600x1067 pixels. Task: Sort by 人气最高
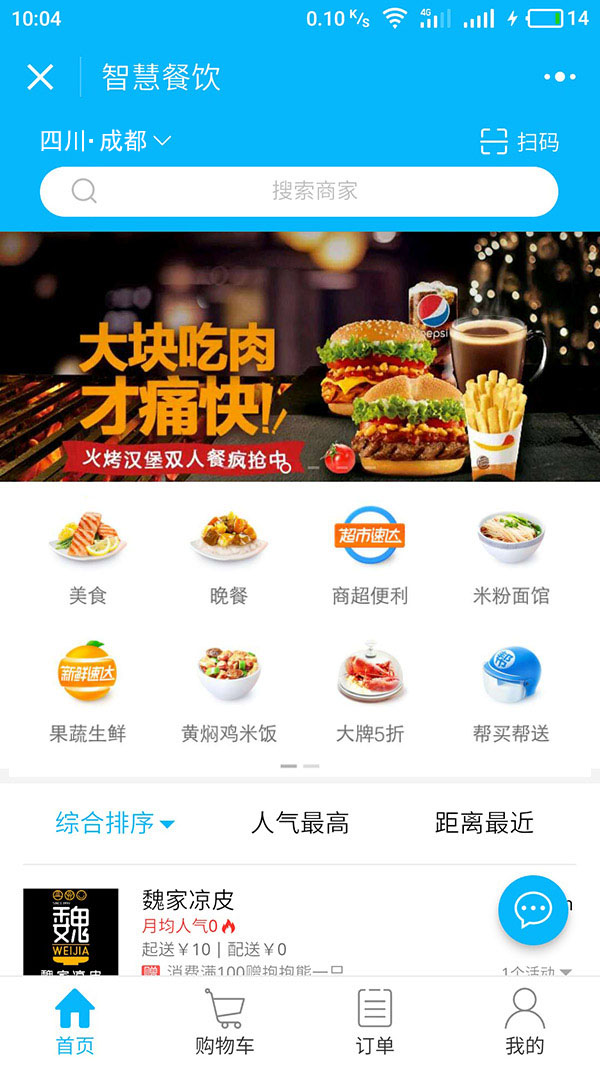300,824
